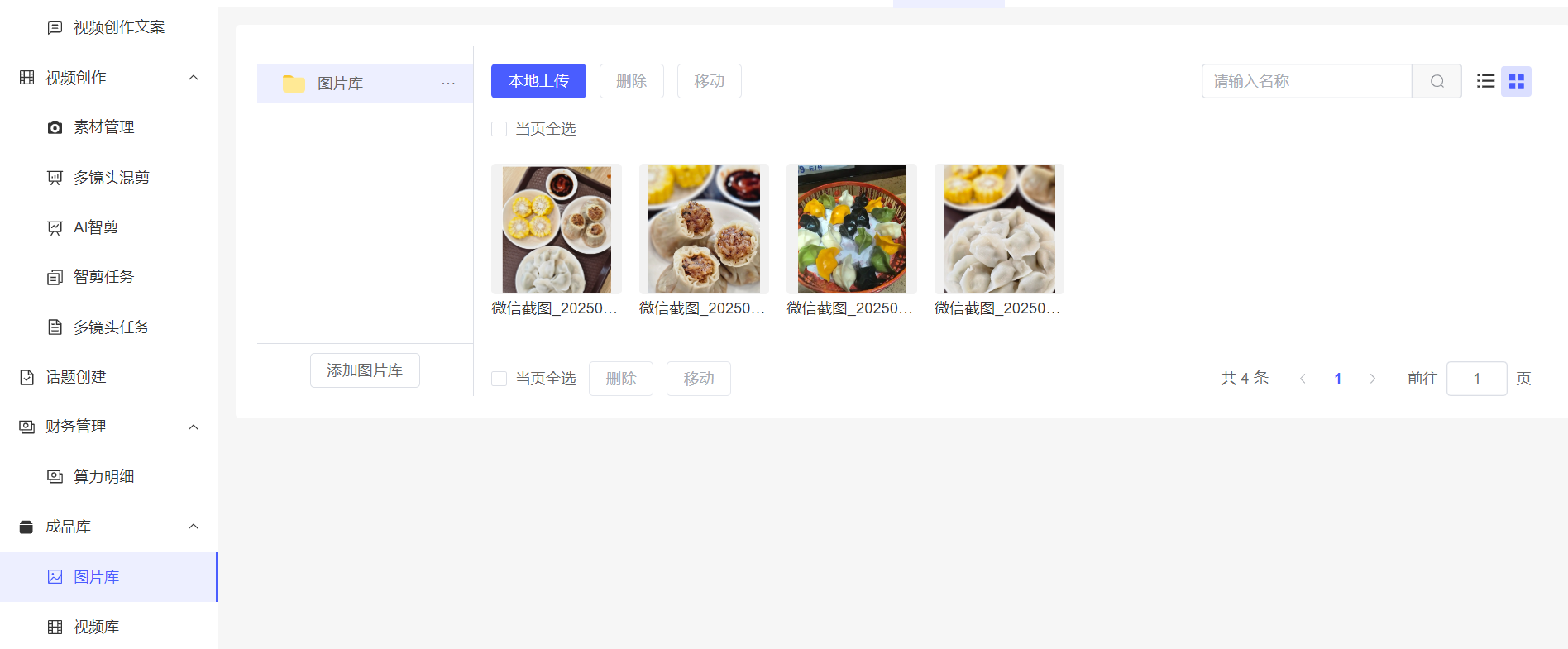This screenshot has width=1568, height=649.
Task: Switch to list view layout
Action: click(1485, 81)
